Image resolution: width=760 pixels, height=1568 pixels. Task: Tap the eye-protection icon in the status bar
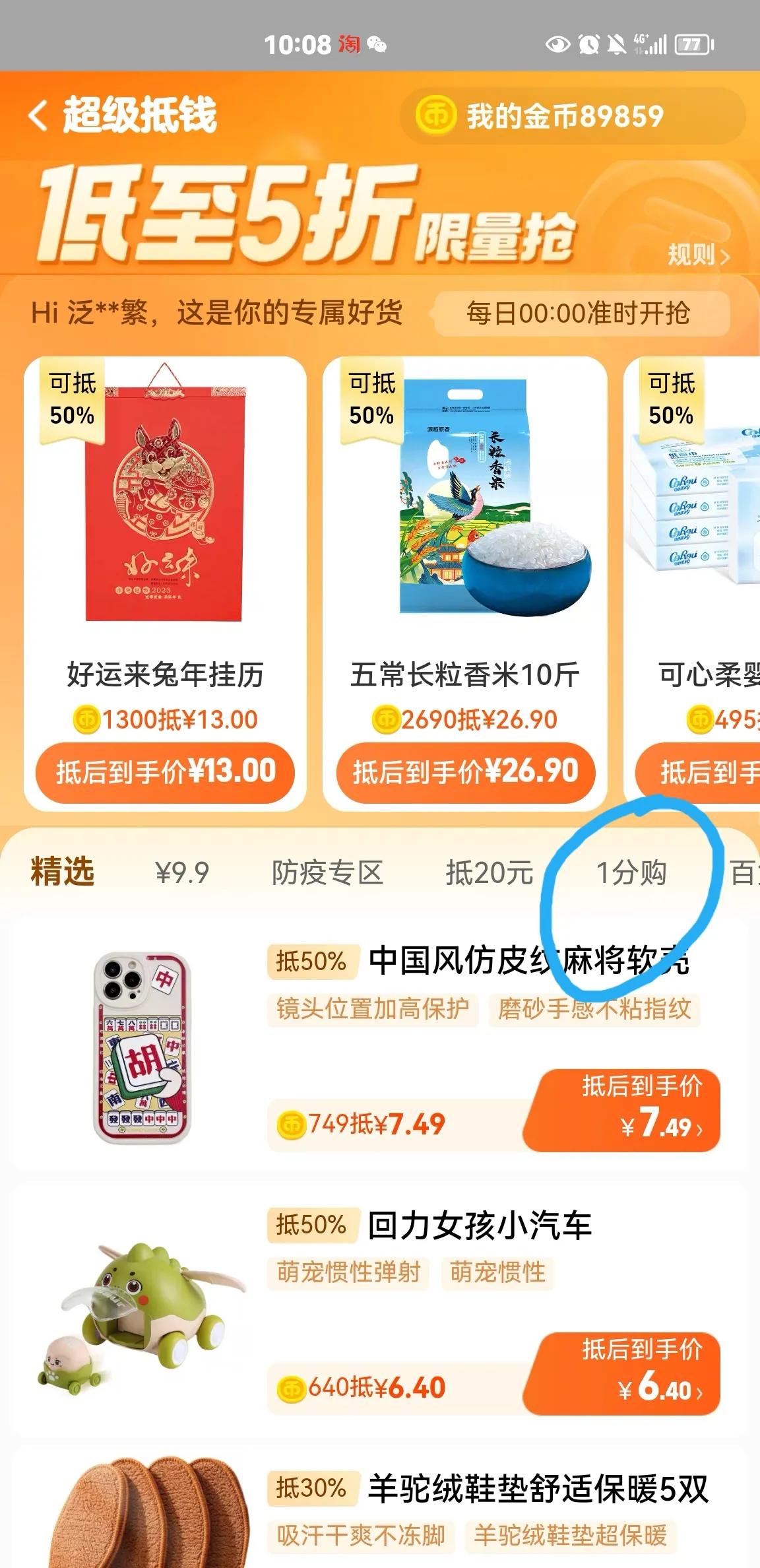(556, 44)
